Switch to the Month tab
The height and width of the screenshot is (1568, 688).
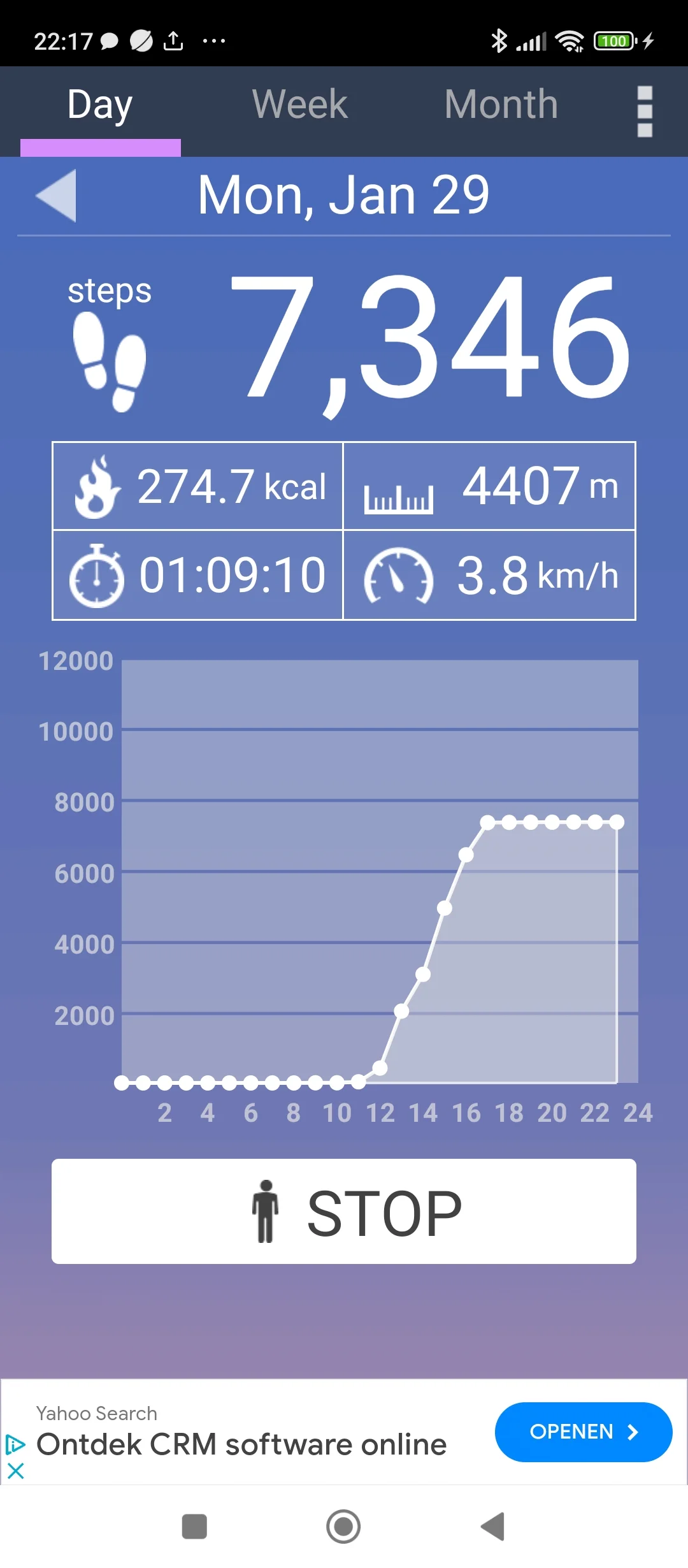(501, 105)
